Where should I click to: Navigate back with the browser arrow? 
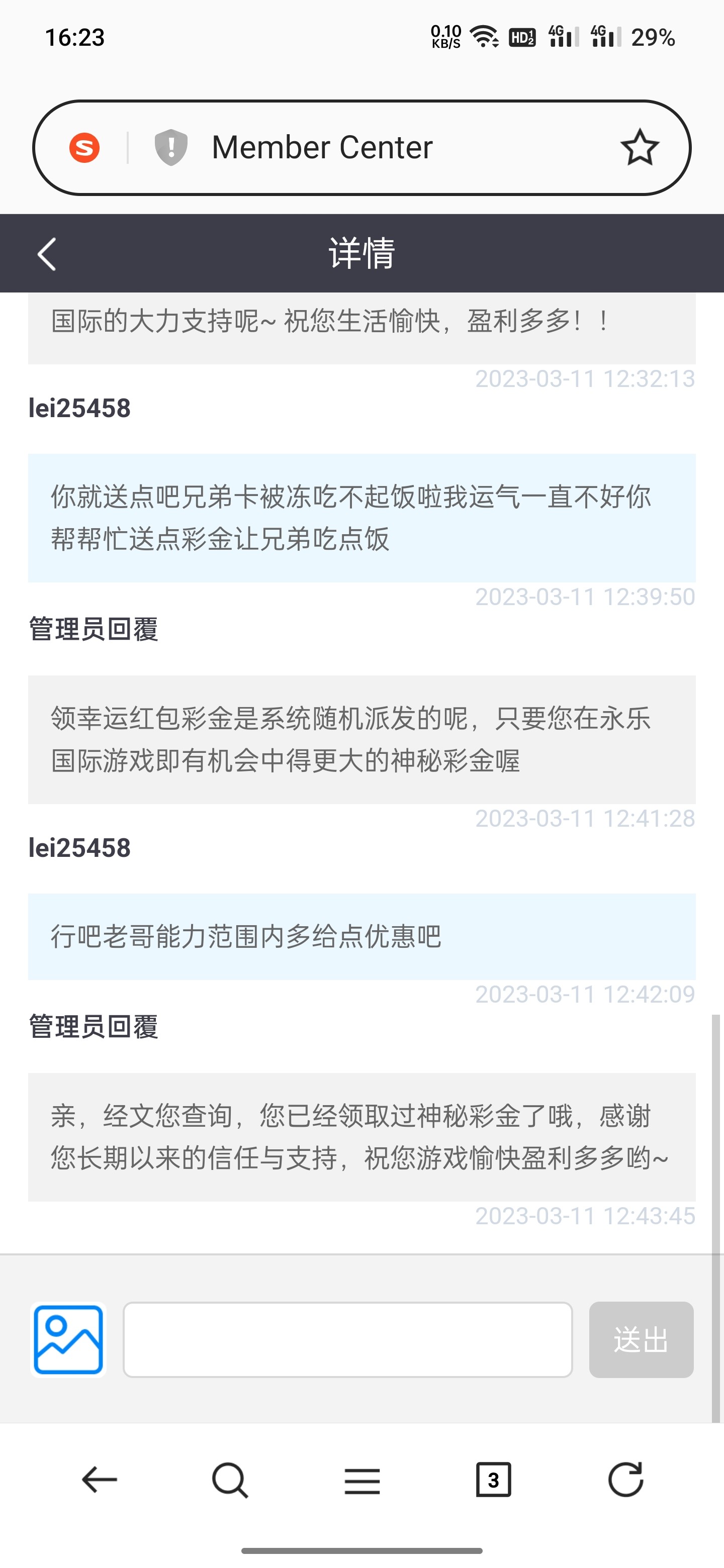click(x=99, y=1480)
